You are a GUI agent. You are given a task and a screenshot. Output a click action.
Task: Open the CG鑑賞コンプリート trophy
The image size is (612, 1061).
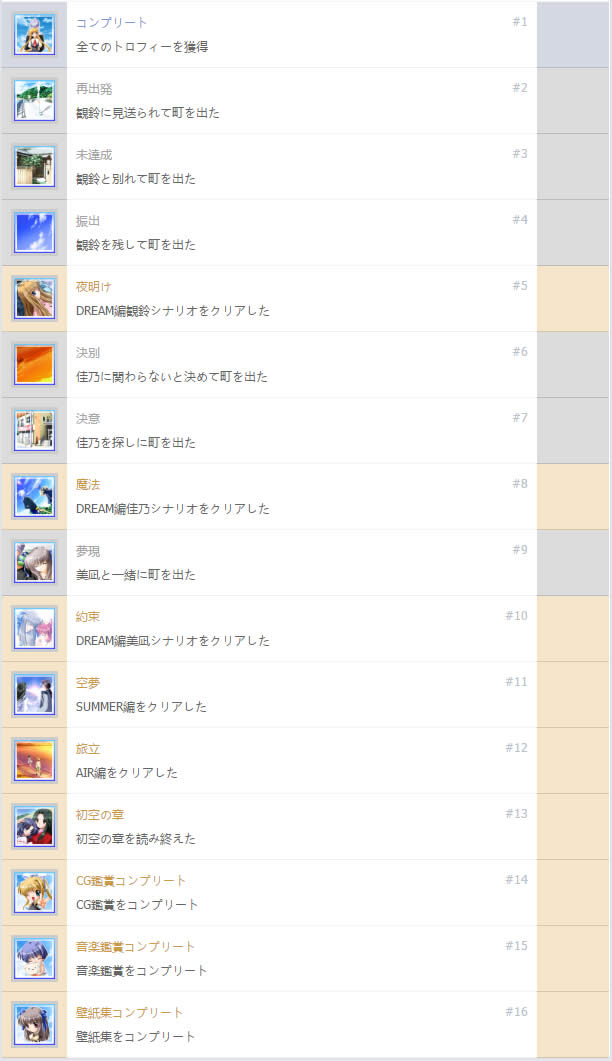pos(300,893)
